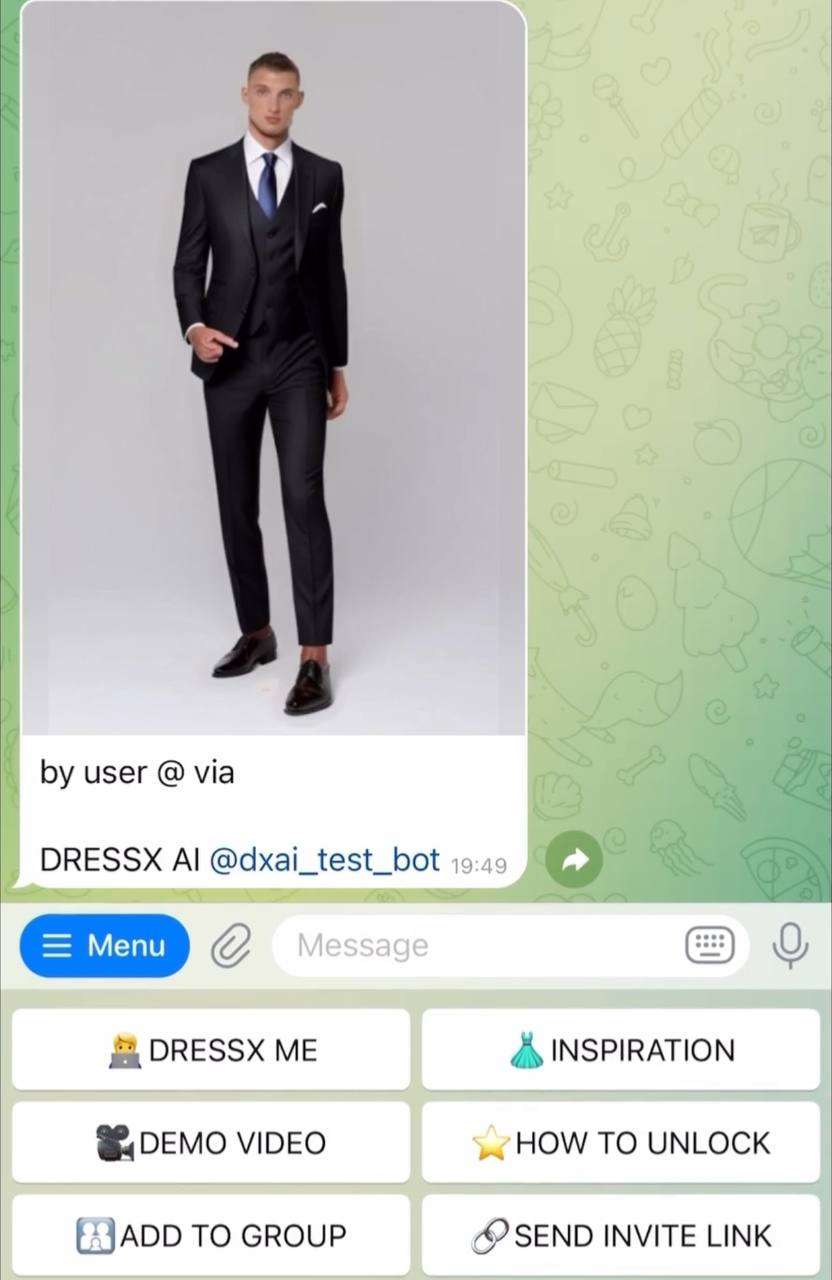Toggle the bot keyboard icon
832x1280 pixels.
tap(710, 945)
